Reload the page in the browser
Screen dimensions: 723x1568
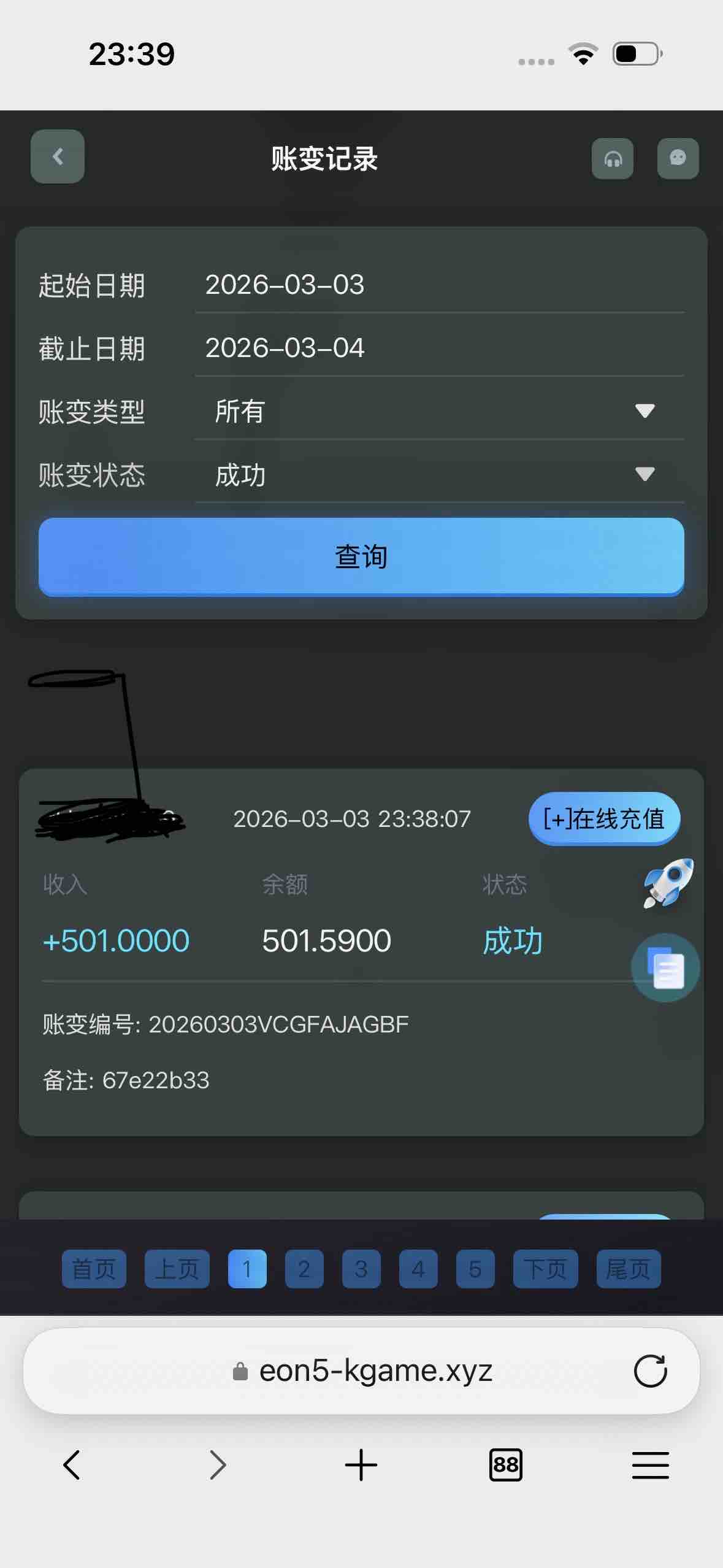[650, 1371]
